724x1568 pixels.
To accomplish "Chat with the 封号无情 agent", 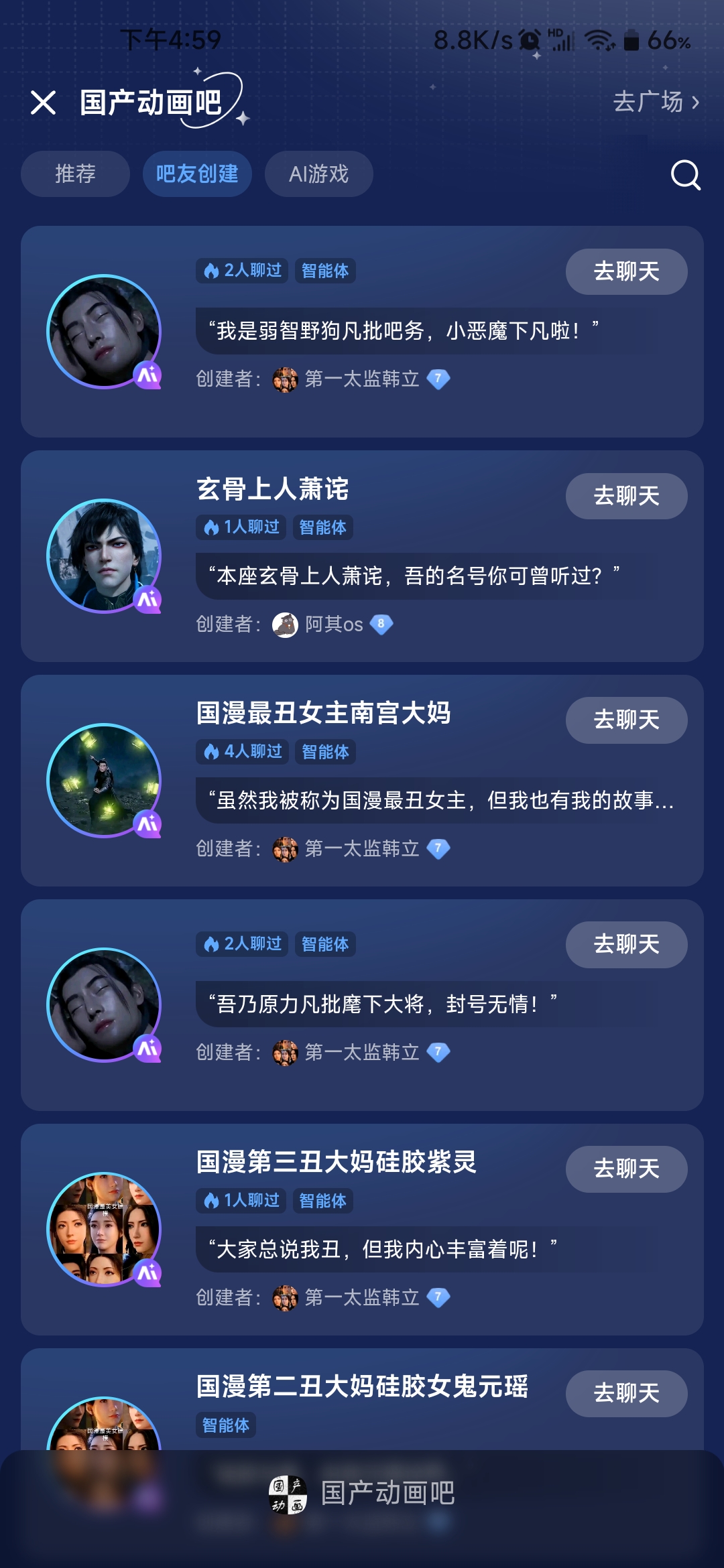I will tap(626, 944).
